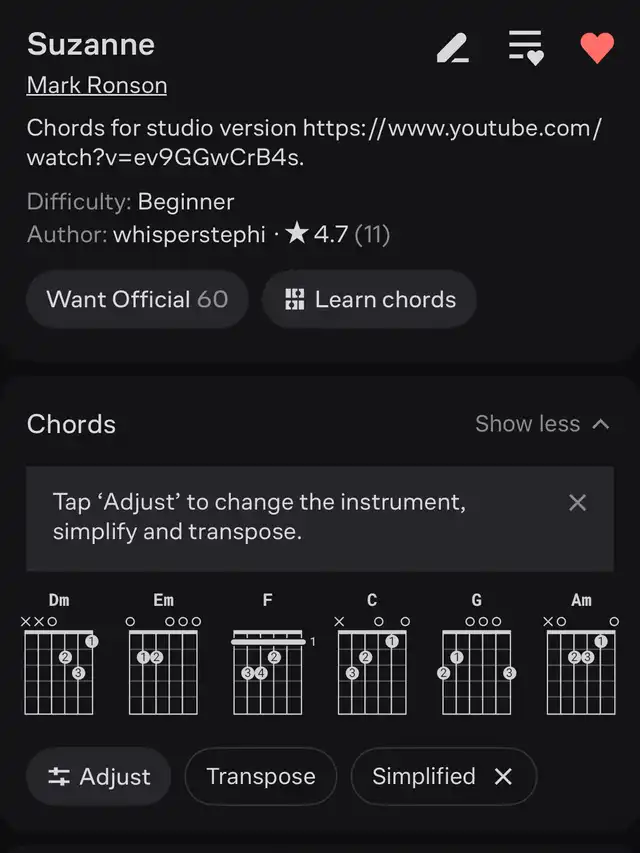Dismiss the Adjust tip banner
Viewport: 640px width, 853px height.
tap(577, 503)
